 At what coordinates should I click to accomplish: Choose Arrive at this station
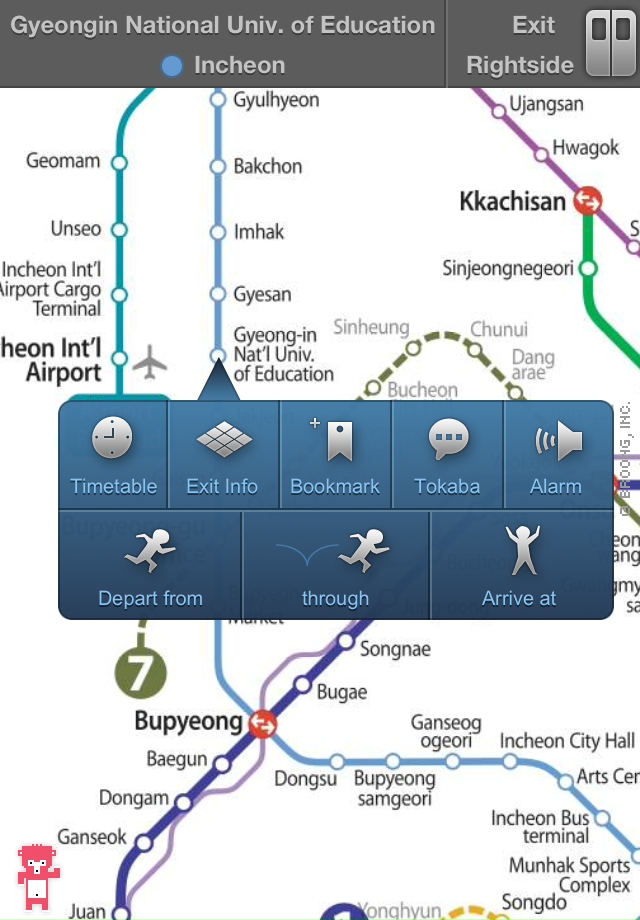click(520, 567)
